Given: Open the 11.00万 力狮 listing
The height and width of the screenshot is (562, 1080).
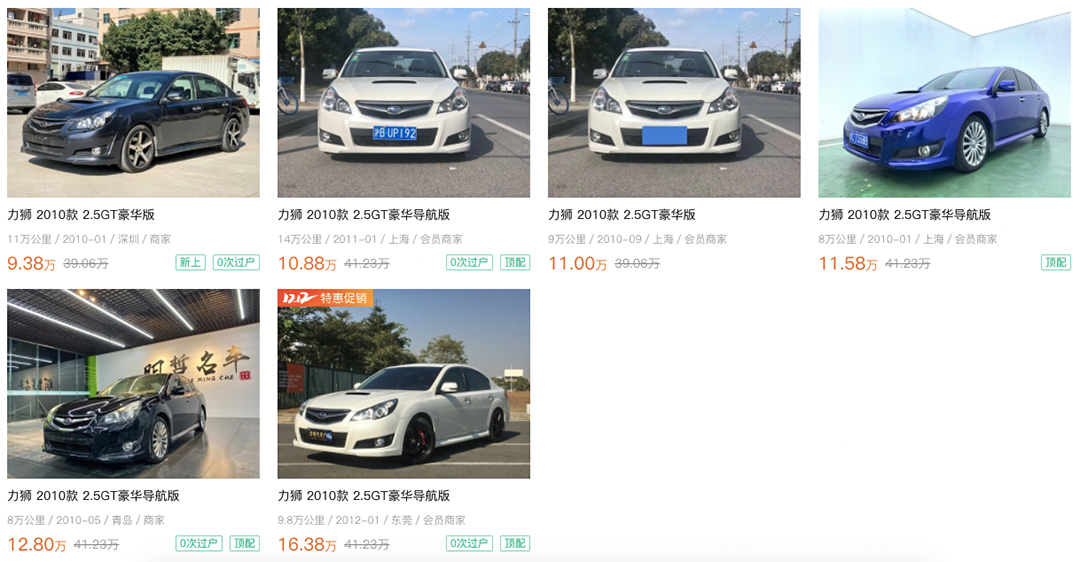Looking at the screenshot, I should point(674,103).
